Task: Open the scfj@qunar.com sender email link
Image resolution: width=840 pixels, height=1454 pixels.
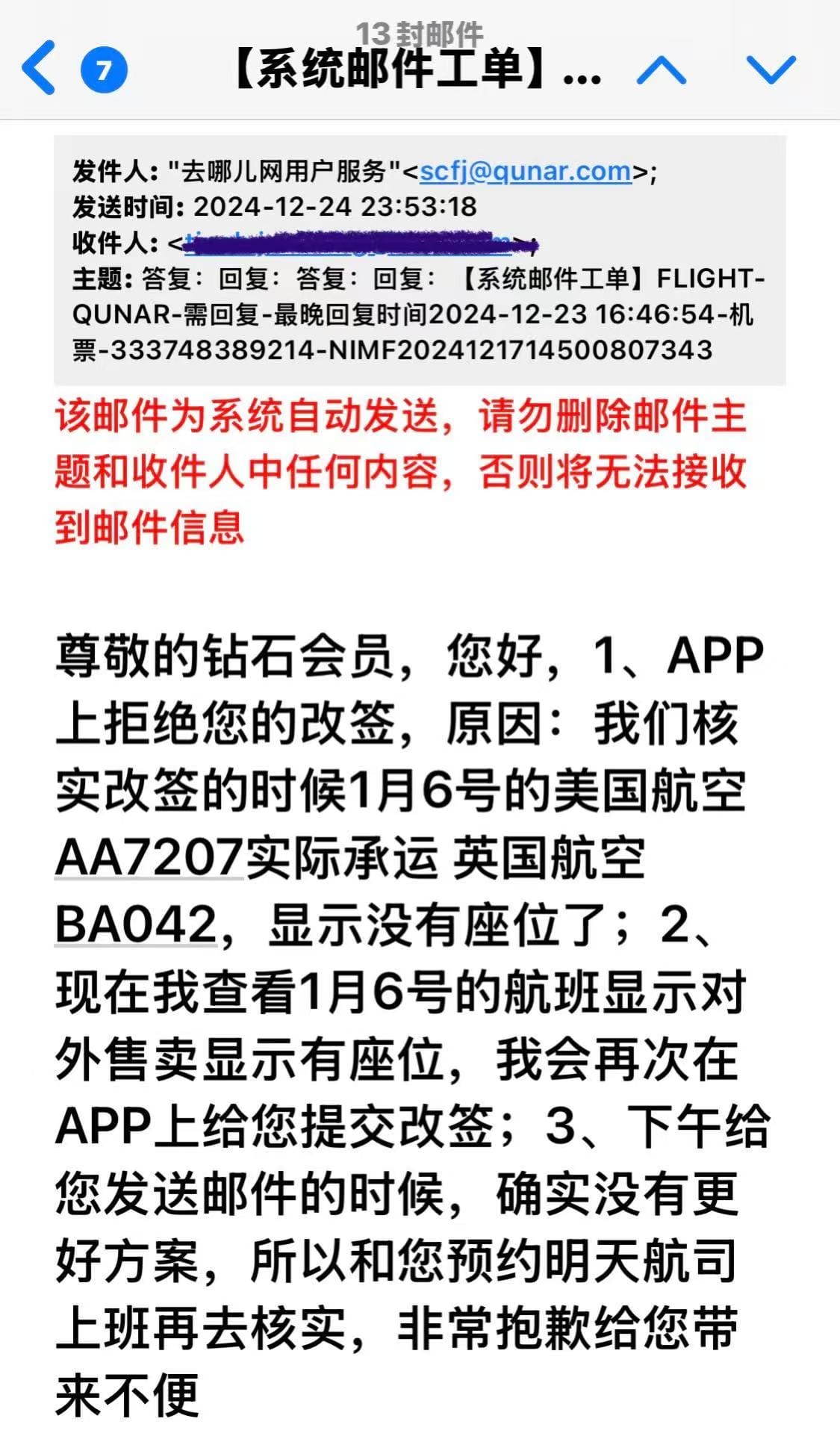Action: pos(525,172)
